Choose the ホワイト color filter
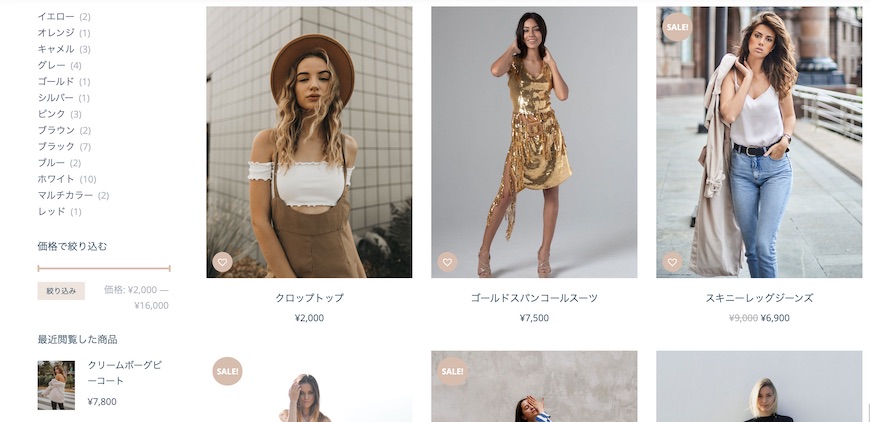This screenshot has height=422, width=870. click(56, 179)
